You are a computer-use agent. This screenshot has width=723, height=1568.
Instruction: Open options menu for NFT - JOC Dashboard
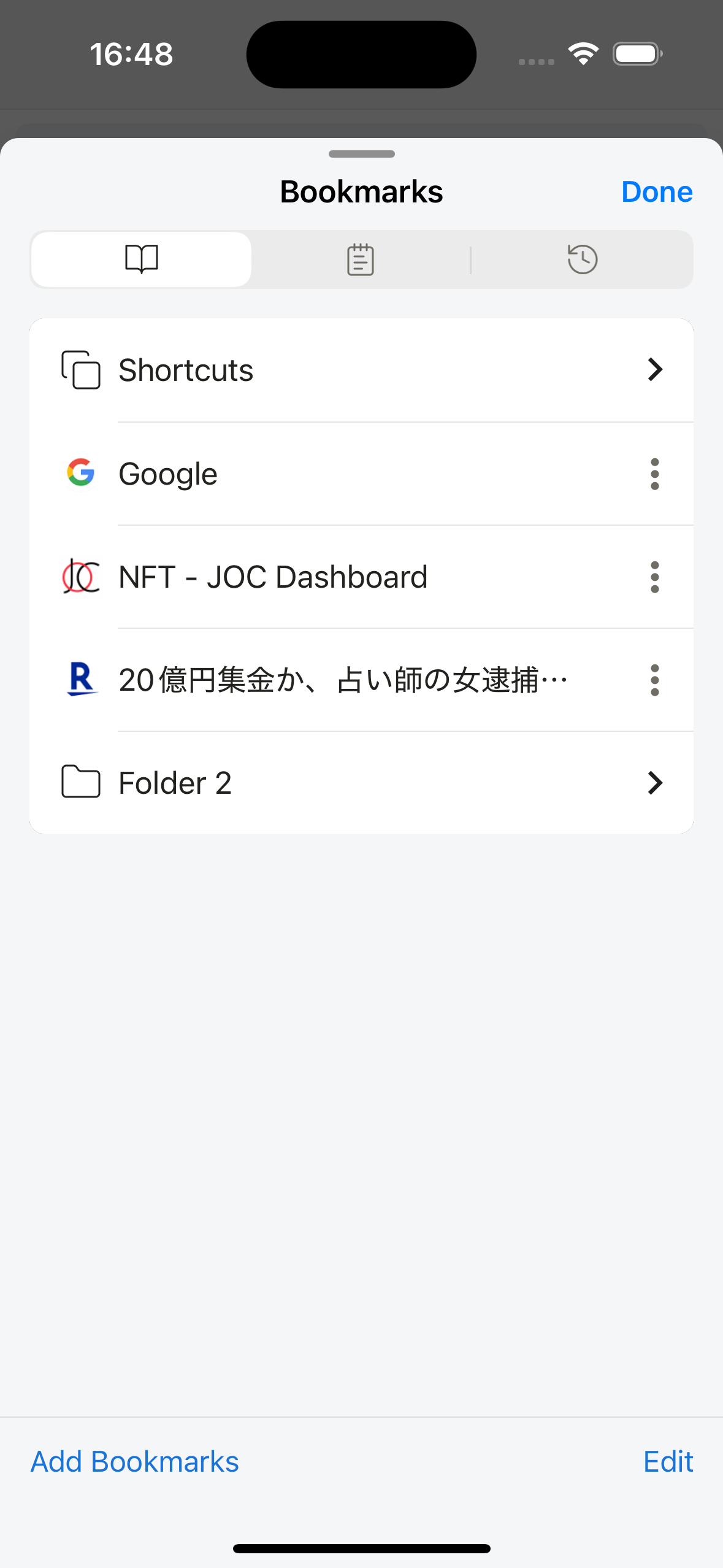coord(654,577)
